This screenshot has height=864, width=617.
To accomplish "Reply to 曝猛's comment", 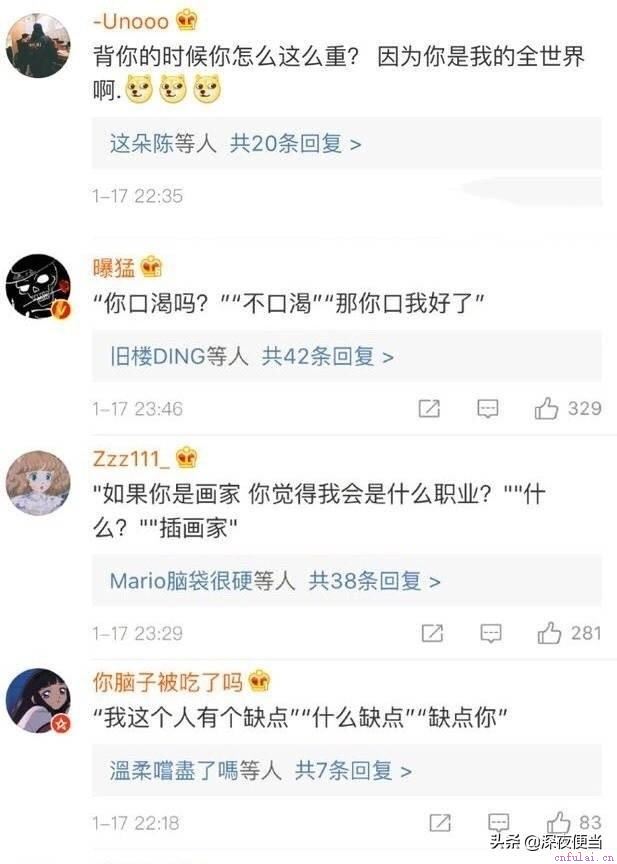I will point(488,408).
